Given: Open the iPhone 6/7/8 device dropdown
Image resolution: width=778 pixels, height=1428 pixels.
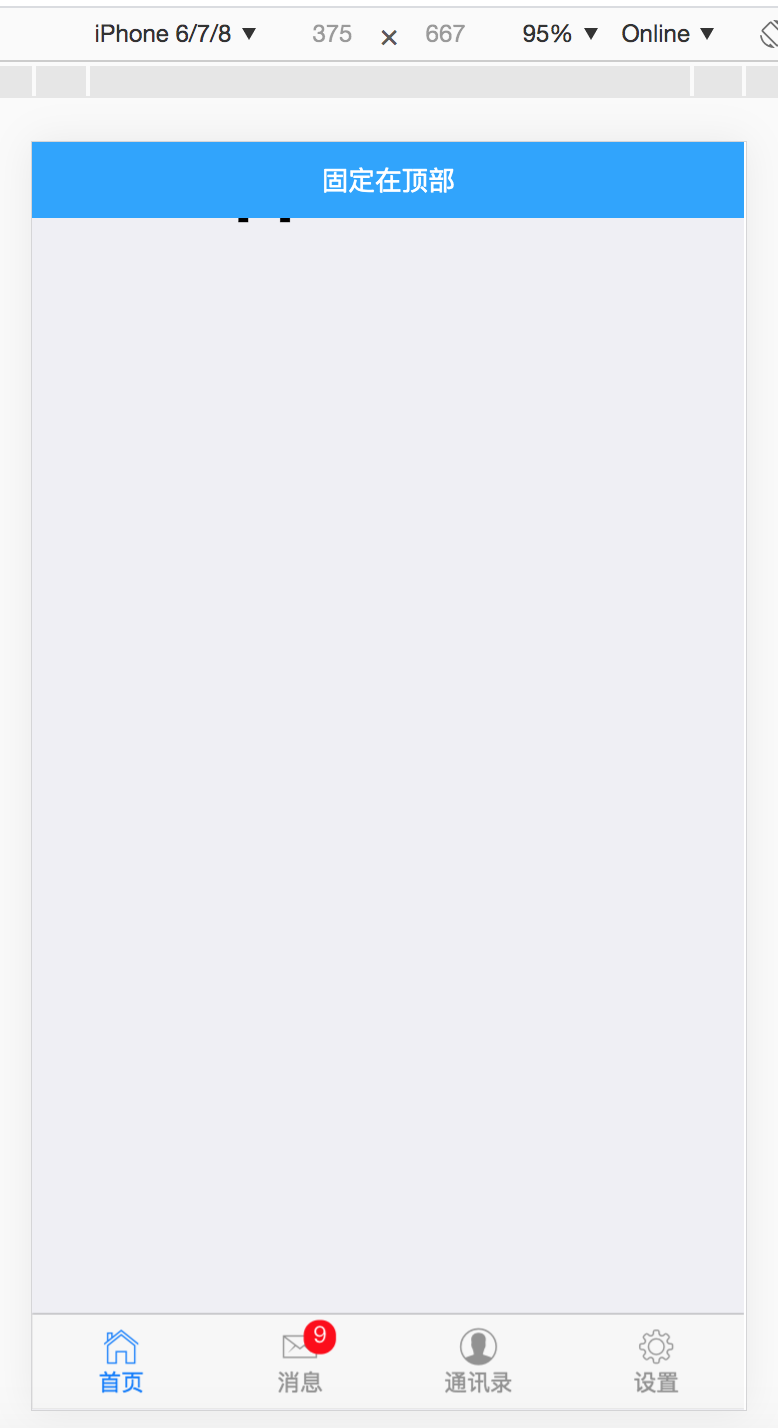Looking at the screenshot, I should click(x=176, y=34).
